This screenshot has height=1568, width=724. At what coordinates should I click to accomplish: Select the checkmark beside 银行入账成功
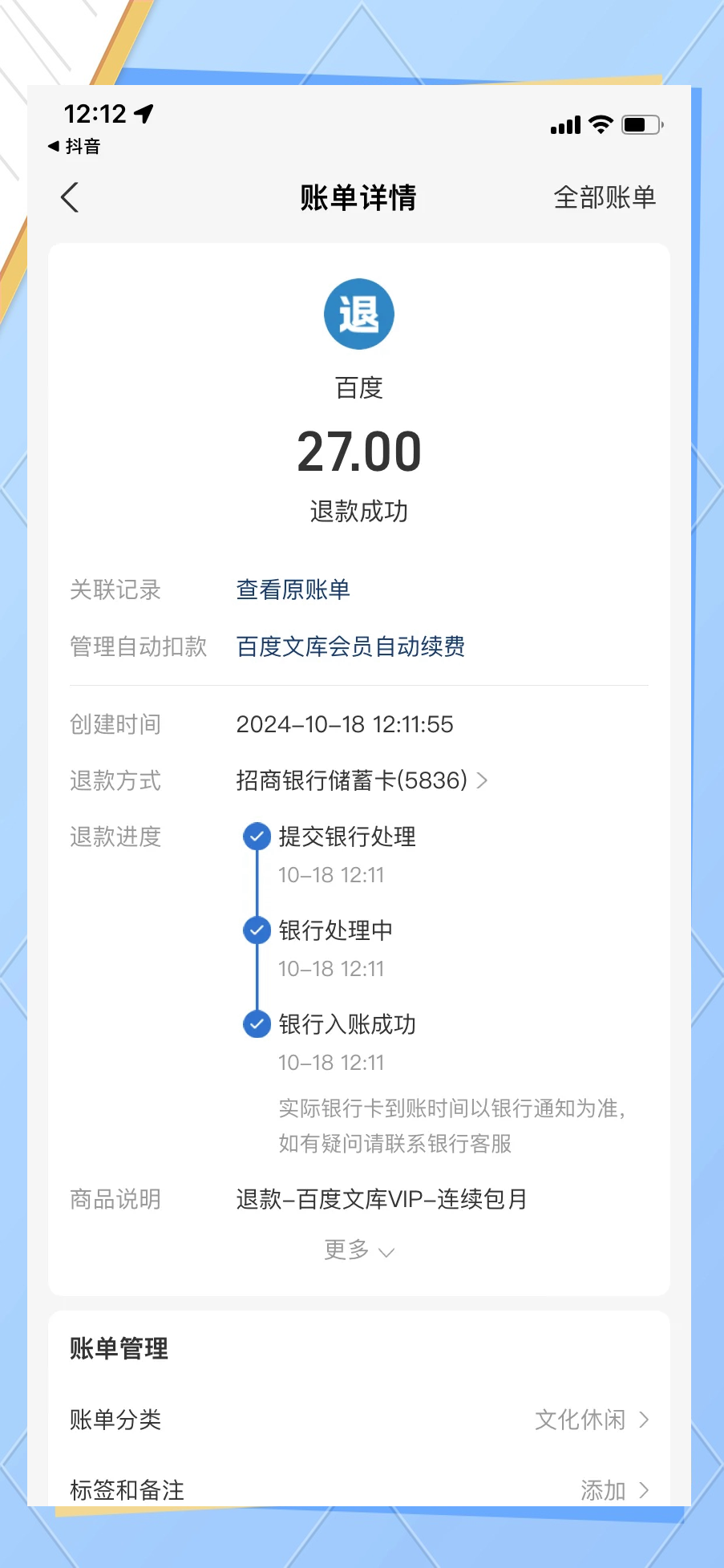[x=257, y=1024]
